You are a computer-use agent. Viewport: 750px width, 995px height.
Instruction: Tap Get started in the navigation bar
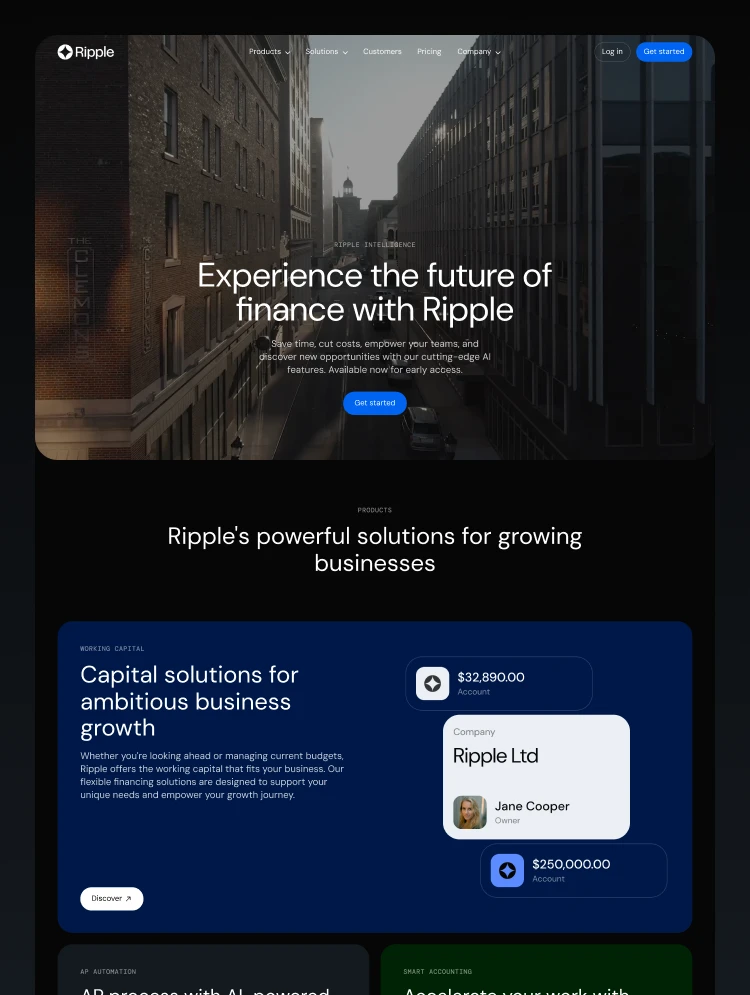(664, 52)
